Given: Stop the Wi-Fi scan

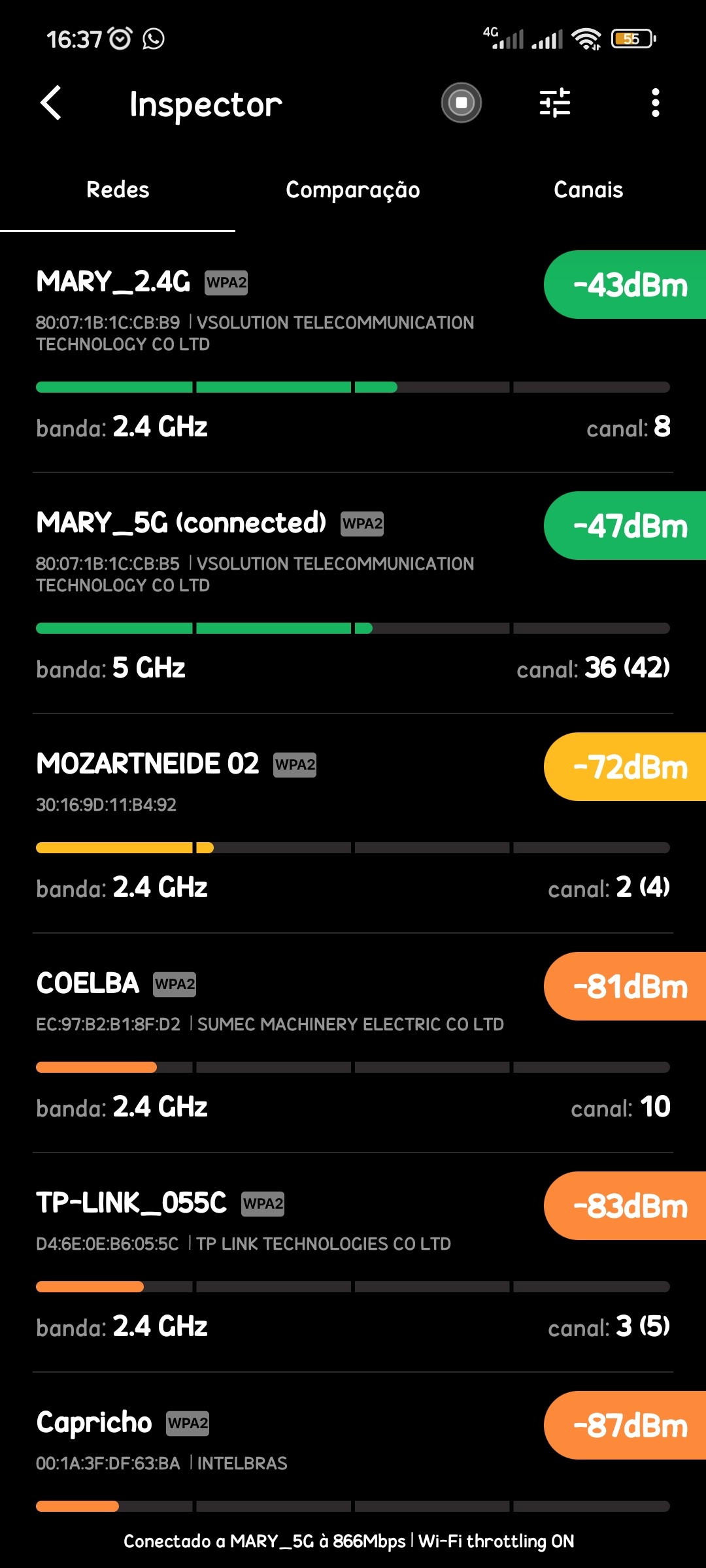Looking at the screenshot, I should [x=462, y=103].
